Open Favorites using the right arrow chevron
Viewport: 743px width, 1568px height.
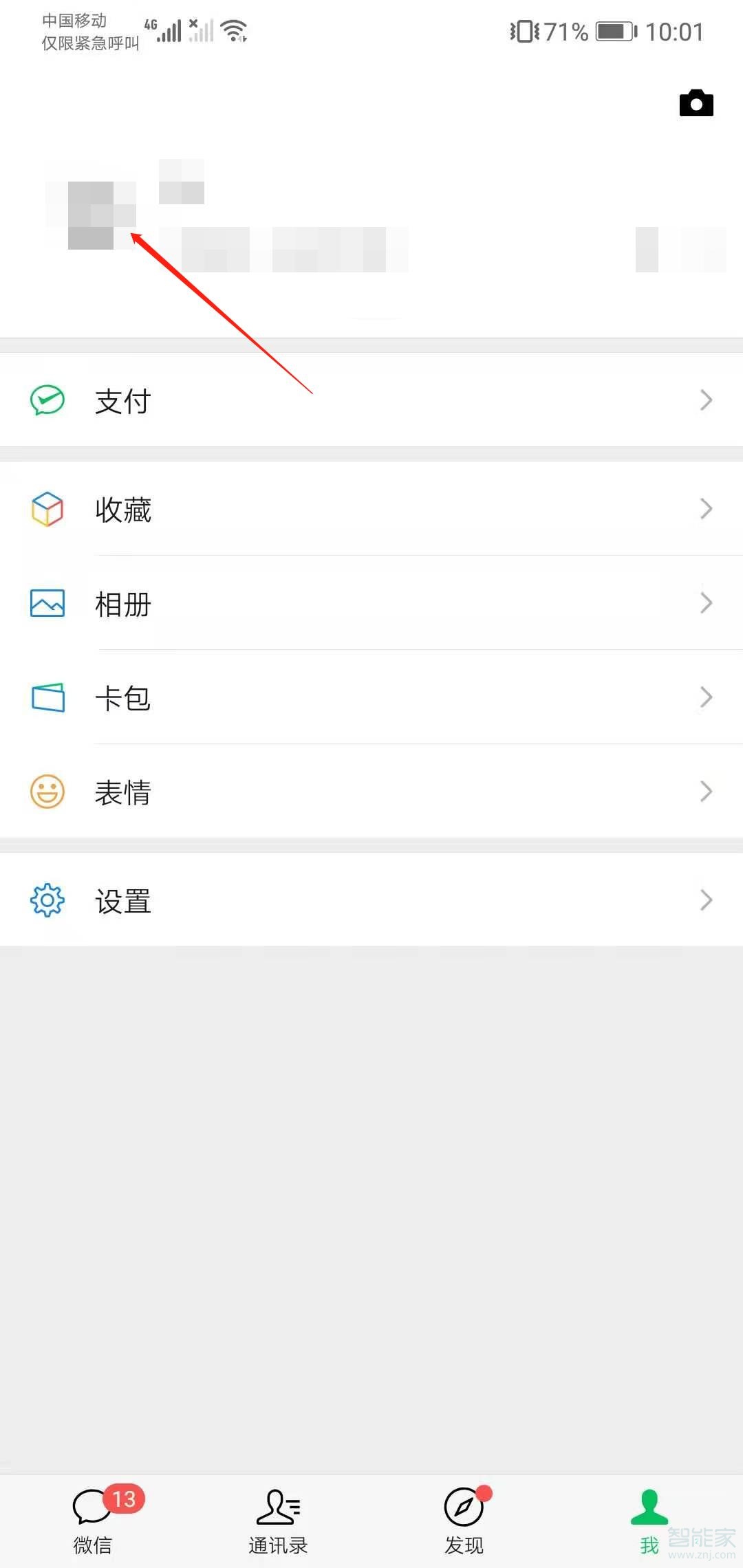[706, 509]
